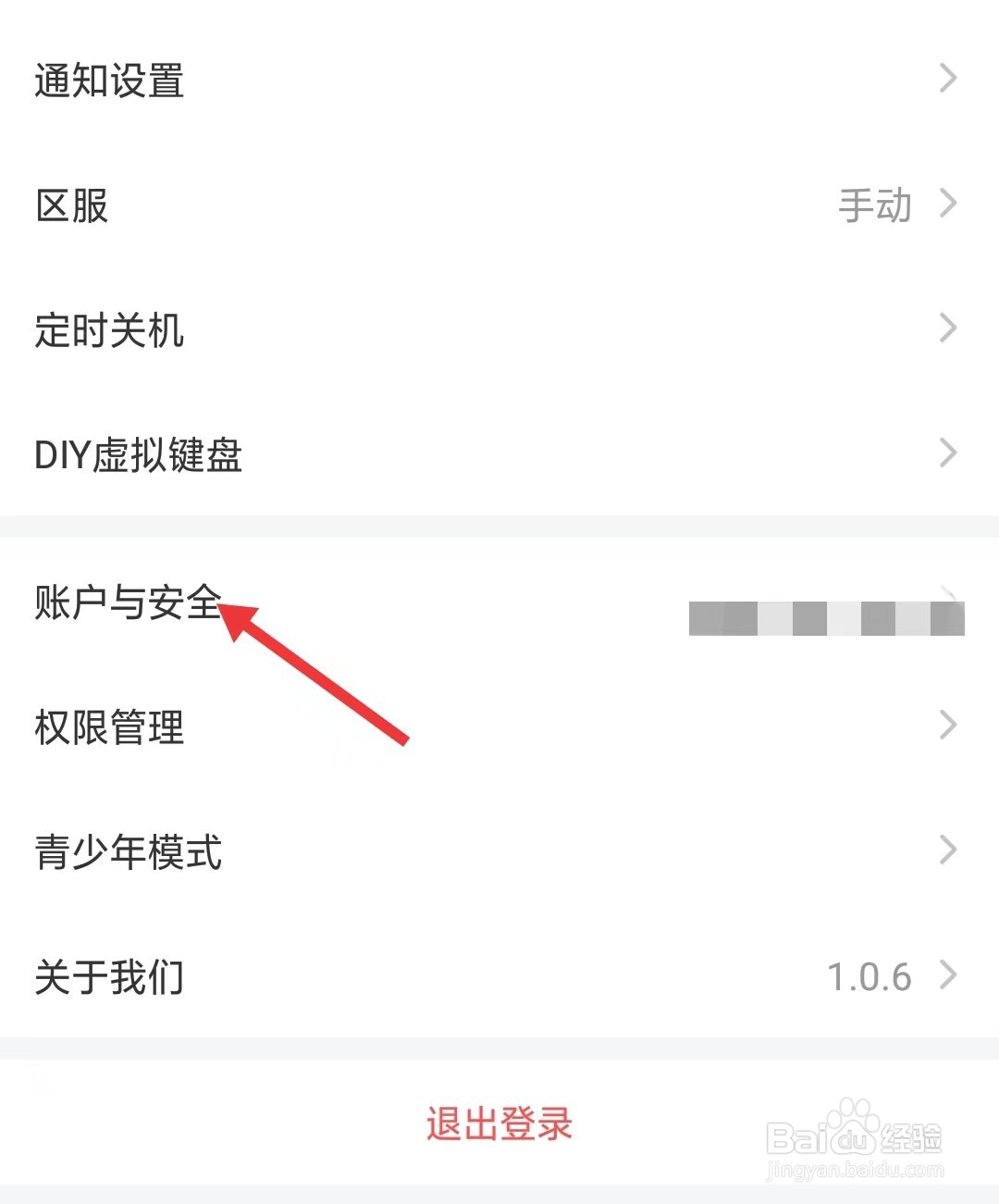999x1204 pixels.
Task: Click the arrow next to 定时关机
Action: [947, 327]
